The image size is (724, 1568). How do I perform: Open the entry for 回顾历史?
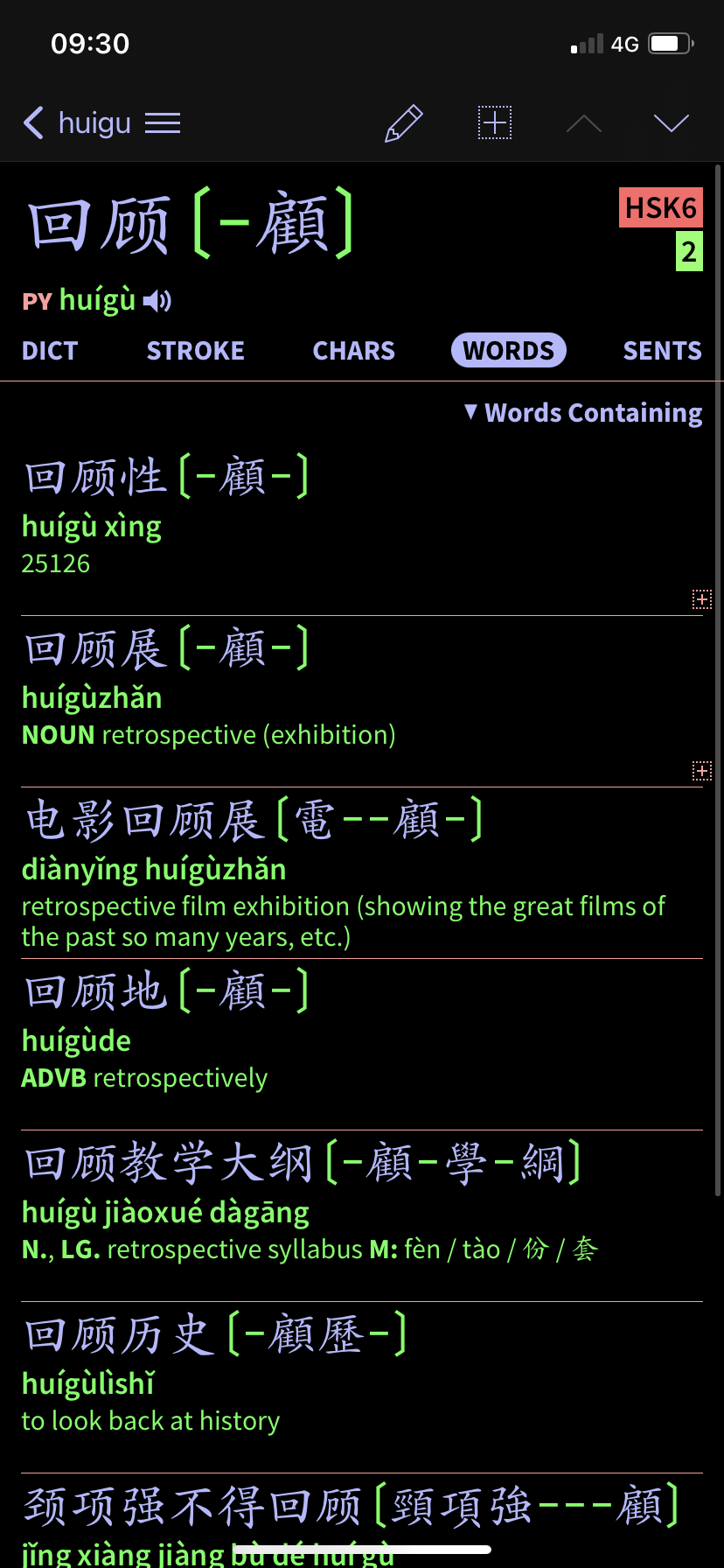pyautogui.click(x=362, y=1388)
